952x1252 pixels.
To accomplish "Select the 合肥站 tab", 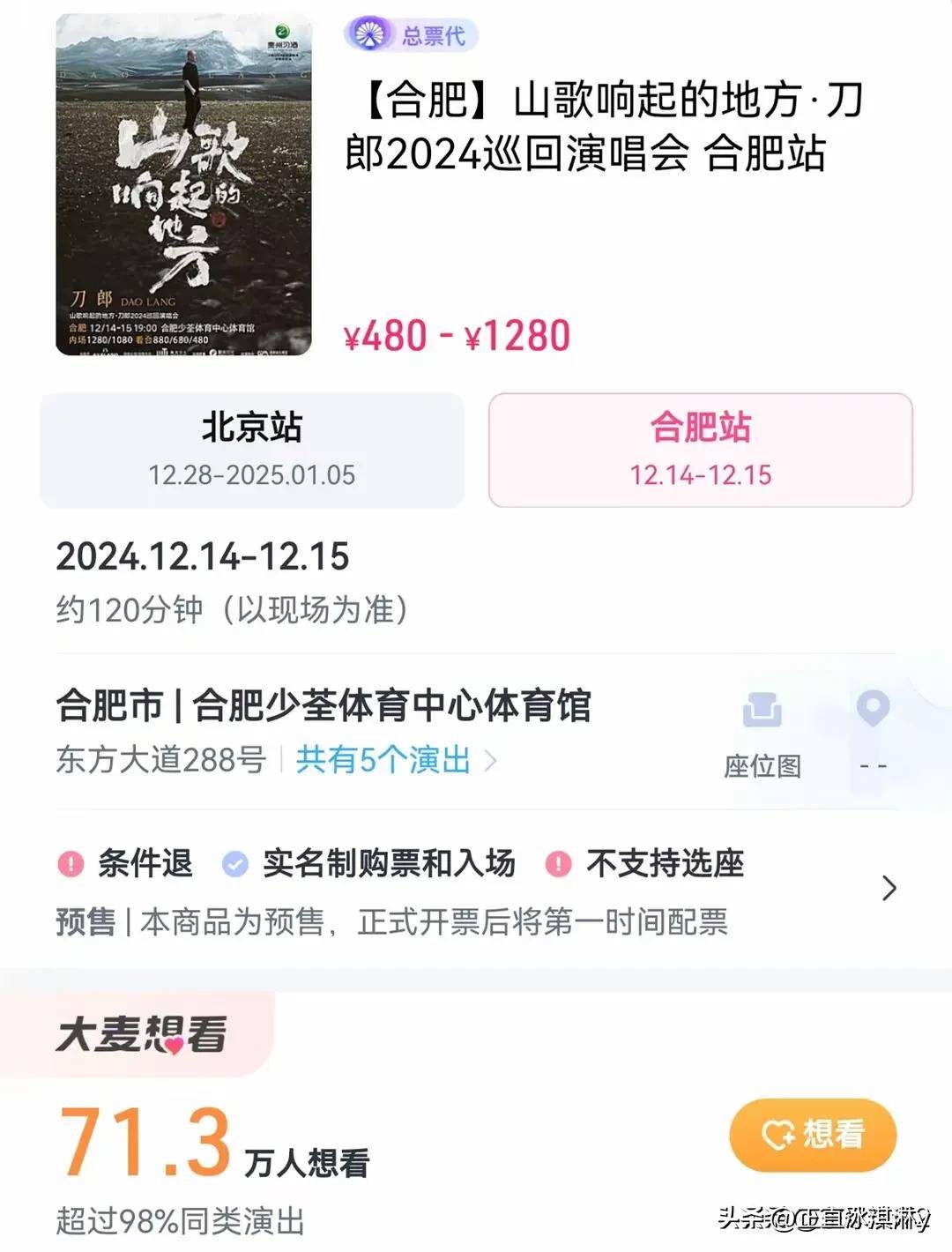I will point(700,450).
